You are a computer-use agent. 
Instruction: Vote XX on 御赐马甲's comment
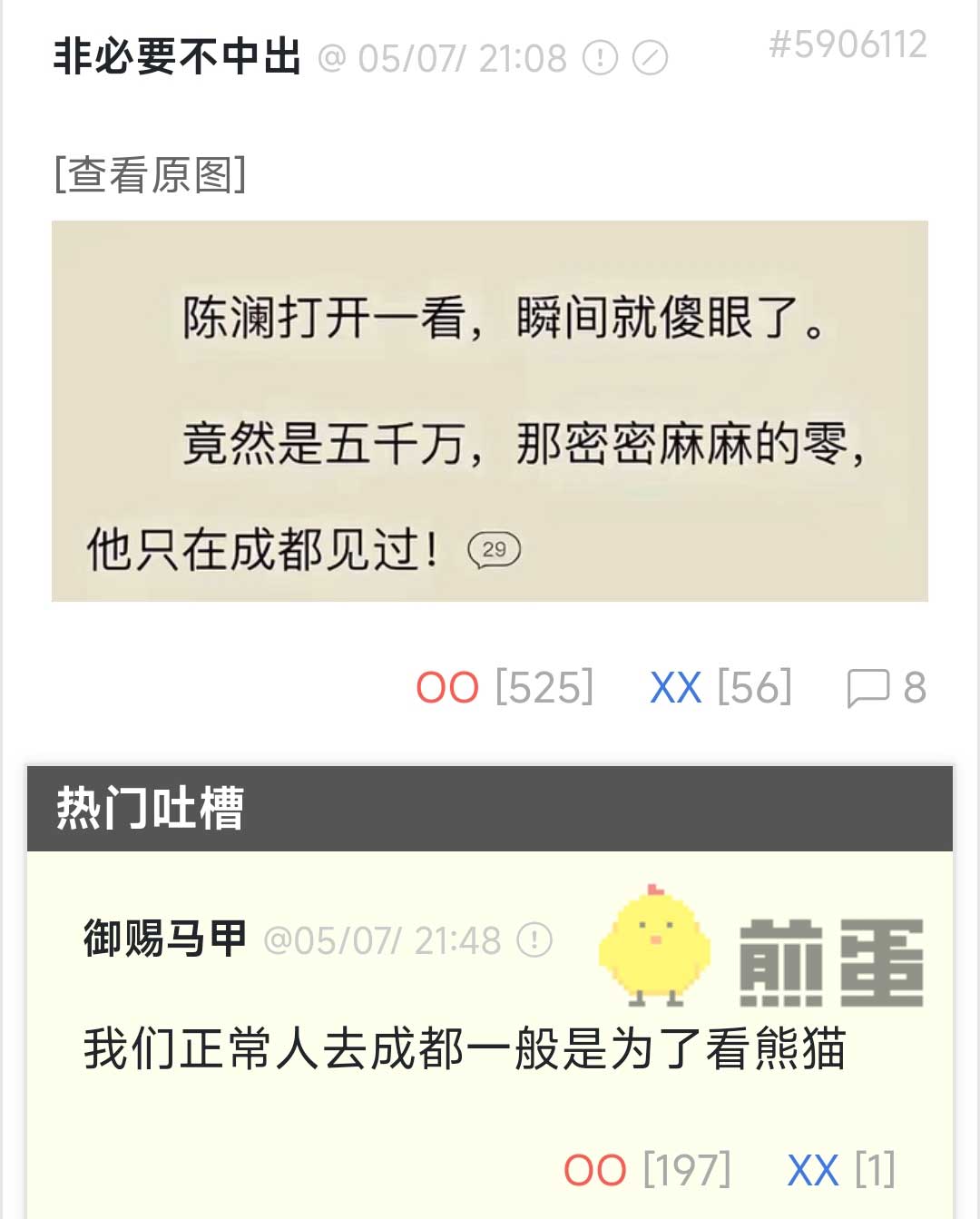tap(812, 1170)
